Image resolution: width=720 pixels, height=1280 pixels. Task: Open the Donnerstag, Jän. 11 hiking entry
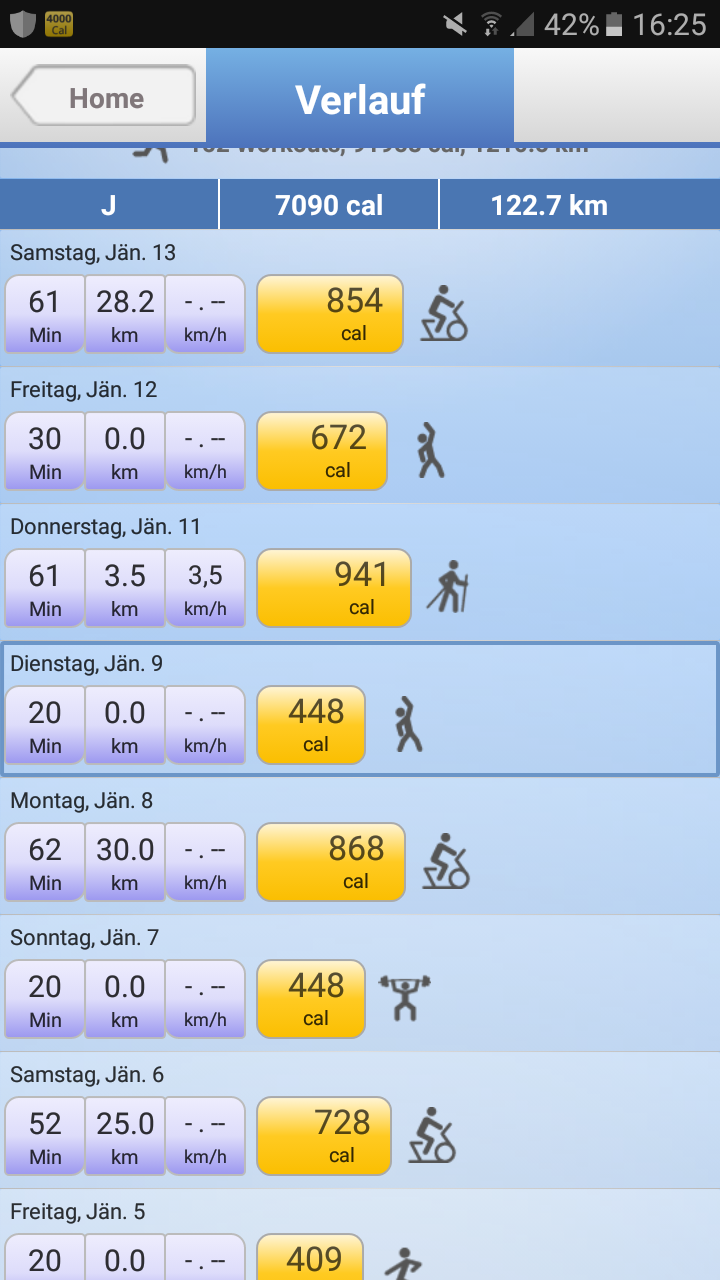pos(360,573)
